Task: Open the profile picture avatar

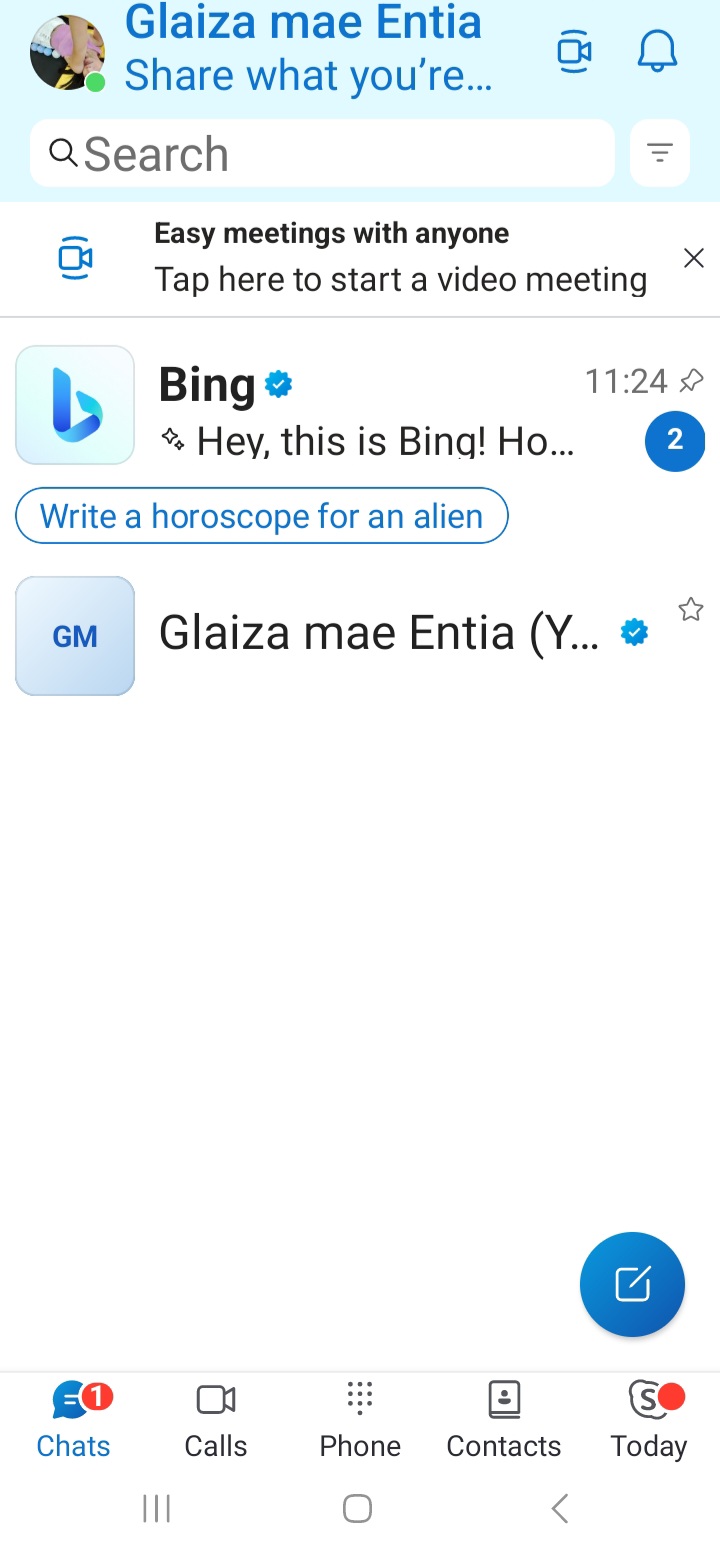Action: tap(68, 52)
